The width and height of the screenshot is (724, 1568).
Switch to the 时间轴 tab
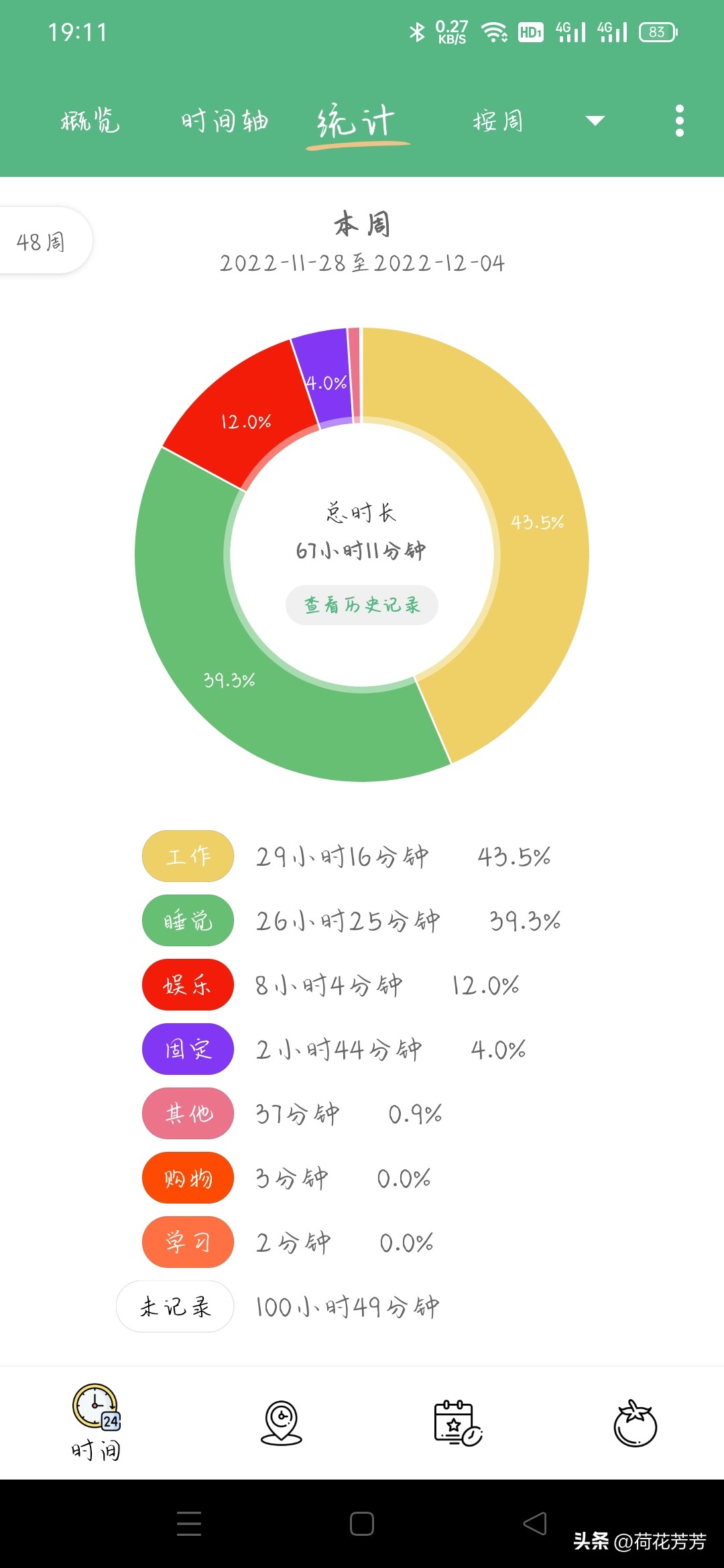pos(225,121)
